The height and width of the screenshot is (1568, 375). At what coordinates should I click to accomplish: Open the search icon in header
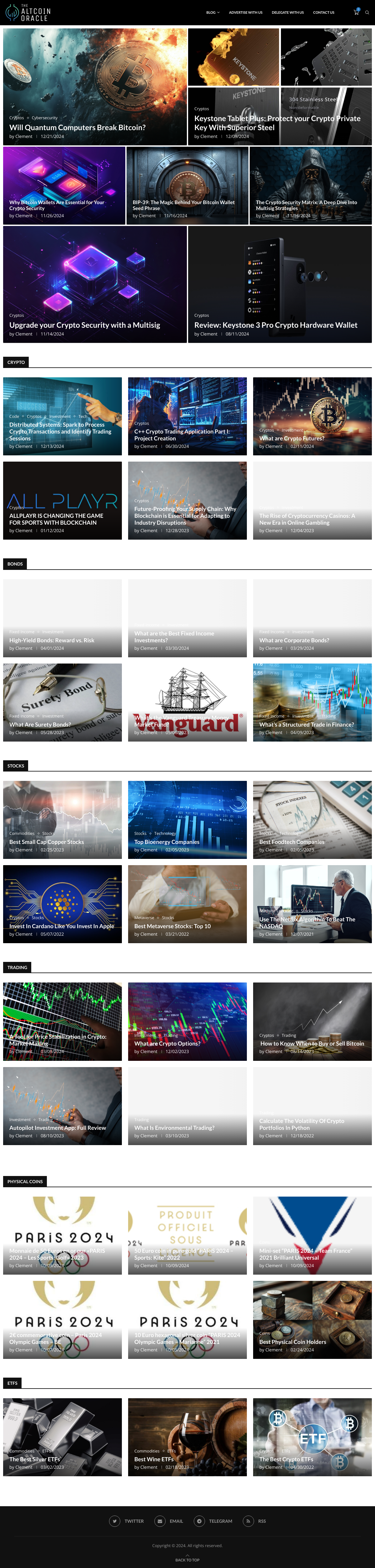click(367, 12)
